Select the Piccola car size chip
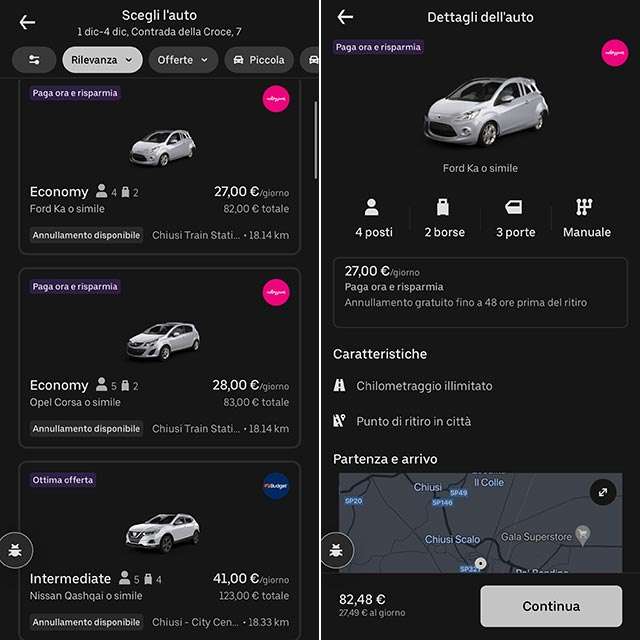This screenshot has height=640, width=640. (x=259, y=60)
